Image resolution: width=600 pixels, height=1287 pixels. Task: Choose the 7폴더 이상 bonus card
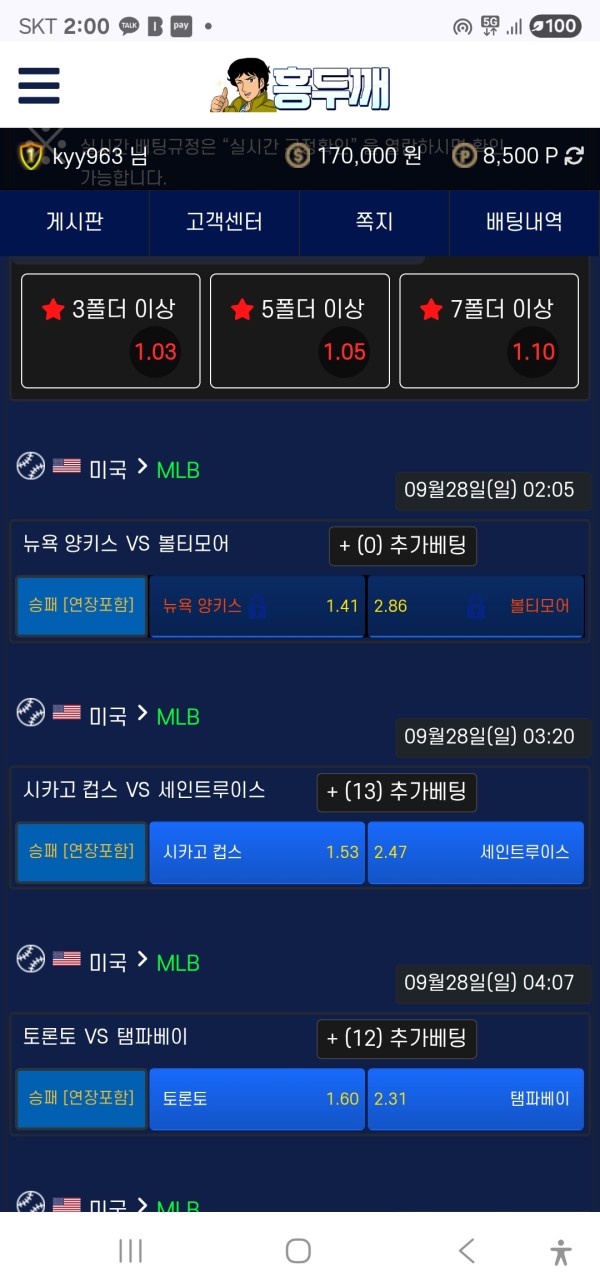[x=489, y=330]
